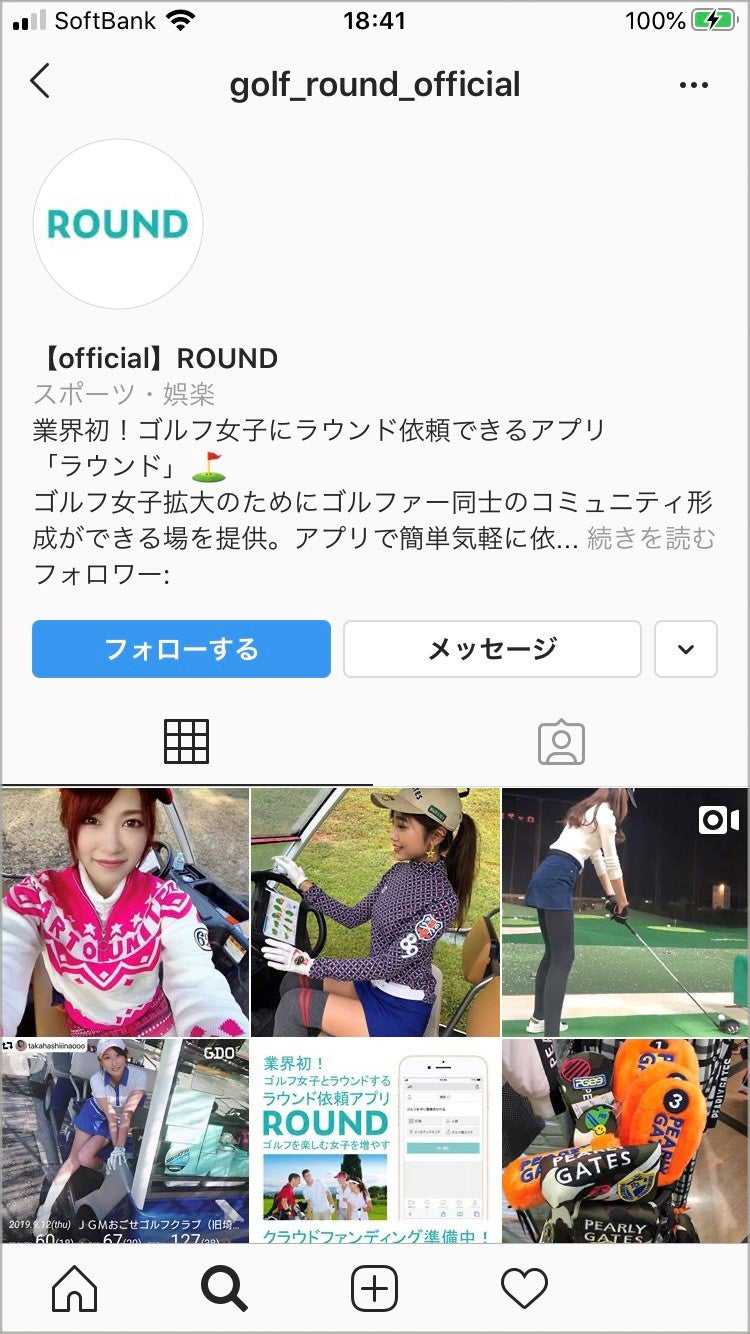Follow this account with フォローする
Image resolution: width=750 pixels, height=1334 pixels.
(181, 649)
